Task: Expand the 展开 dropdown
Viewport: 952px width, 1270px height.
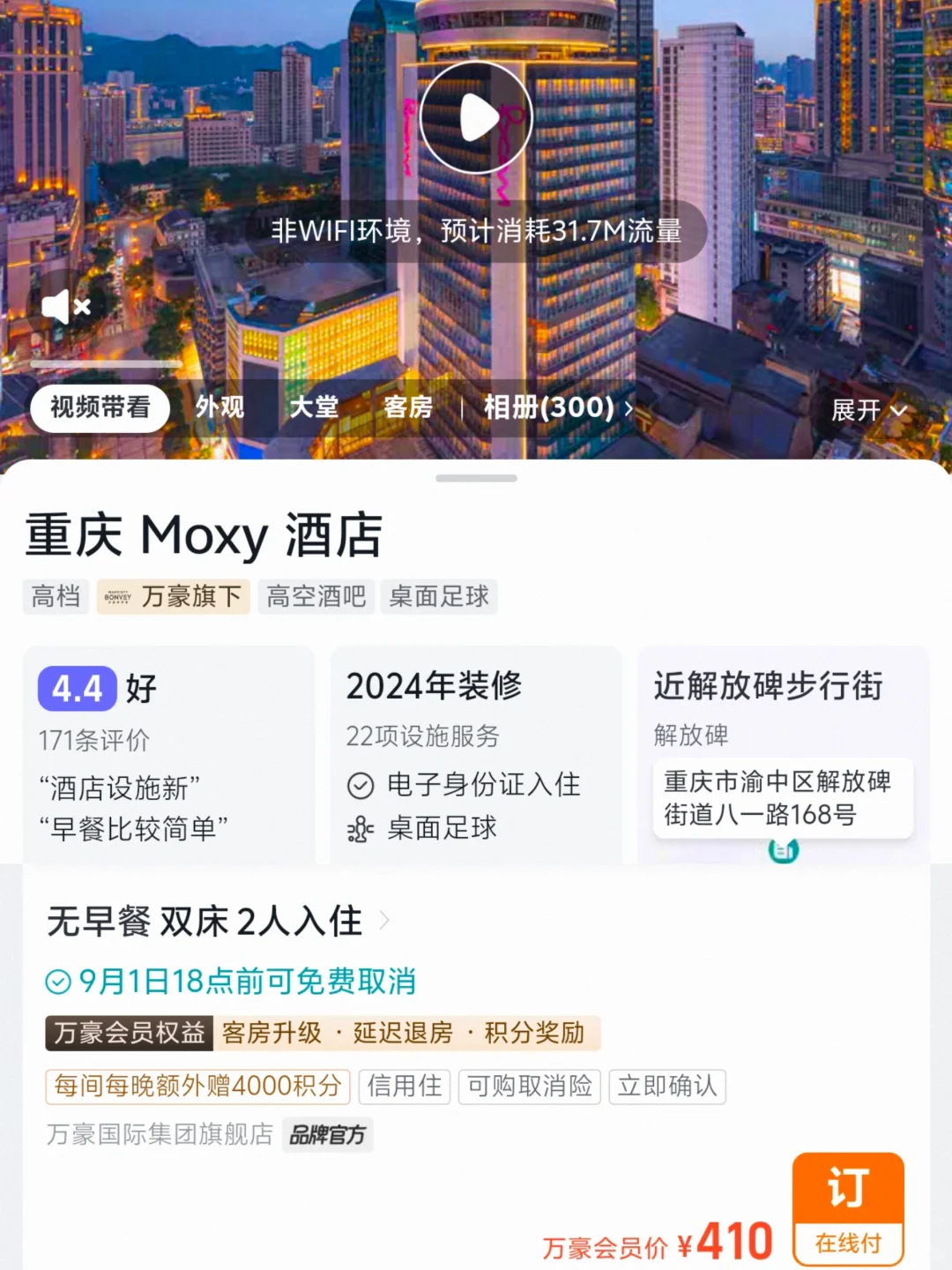Action: click(x=868, y=410)
